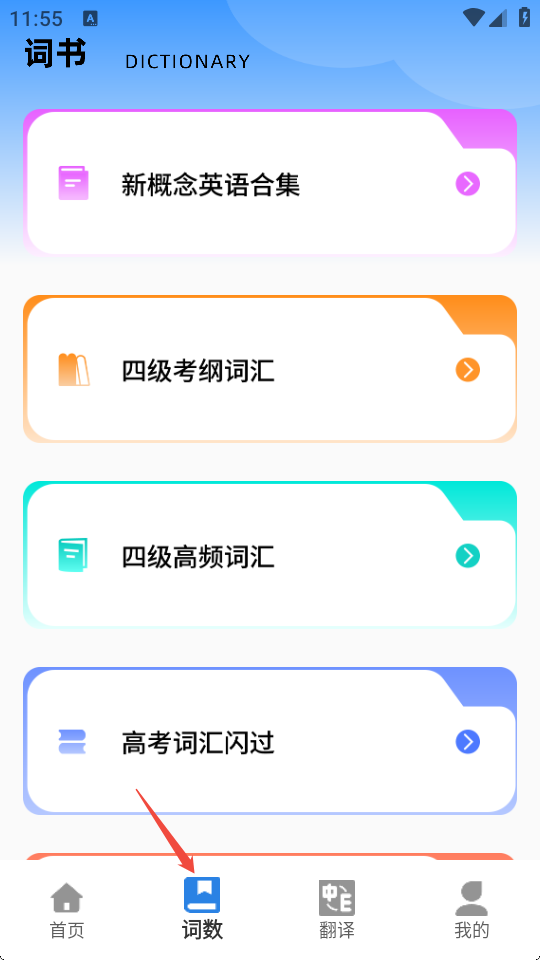The width and height of the screenshot is (540, 960).
Task: Select the 词数 tab
Action: coord(202,909)
